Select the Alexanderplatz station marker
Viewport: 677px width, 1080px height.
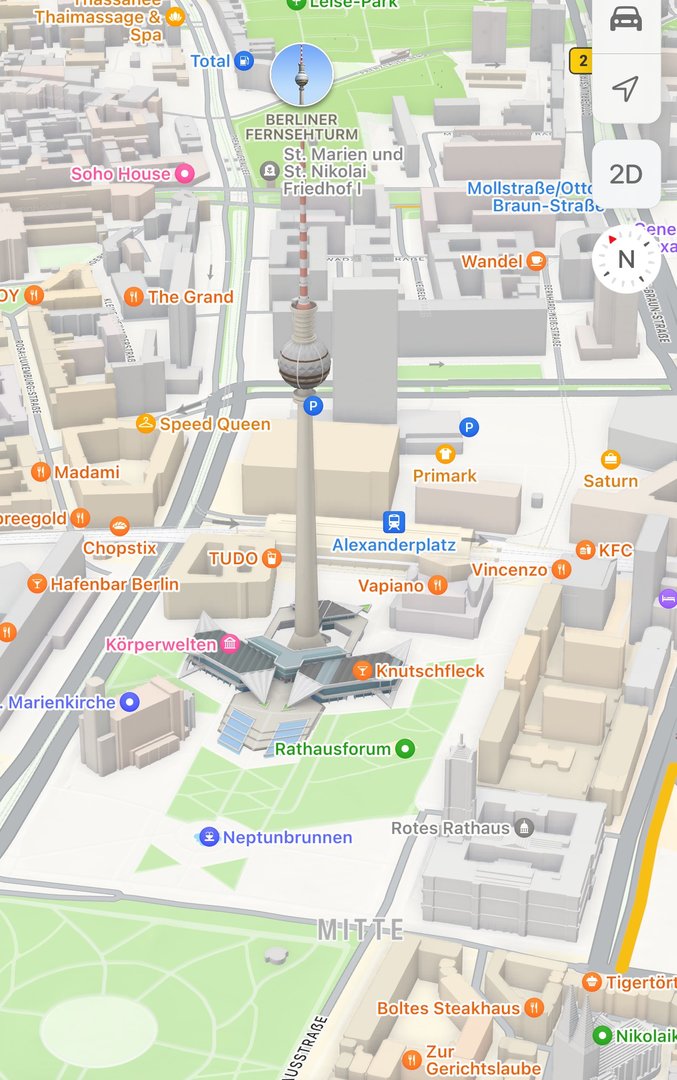tap(395, 522)
